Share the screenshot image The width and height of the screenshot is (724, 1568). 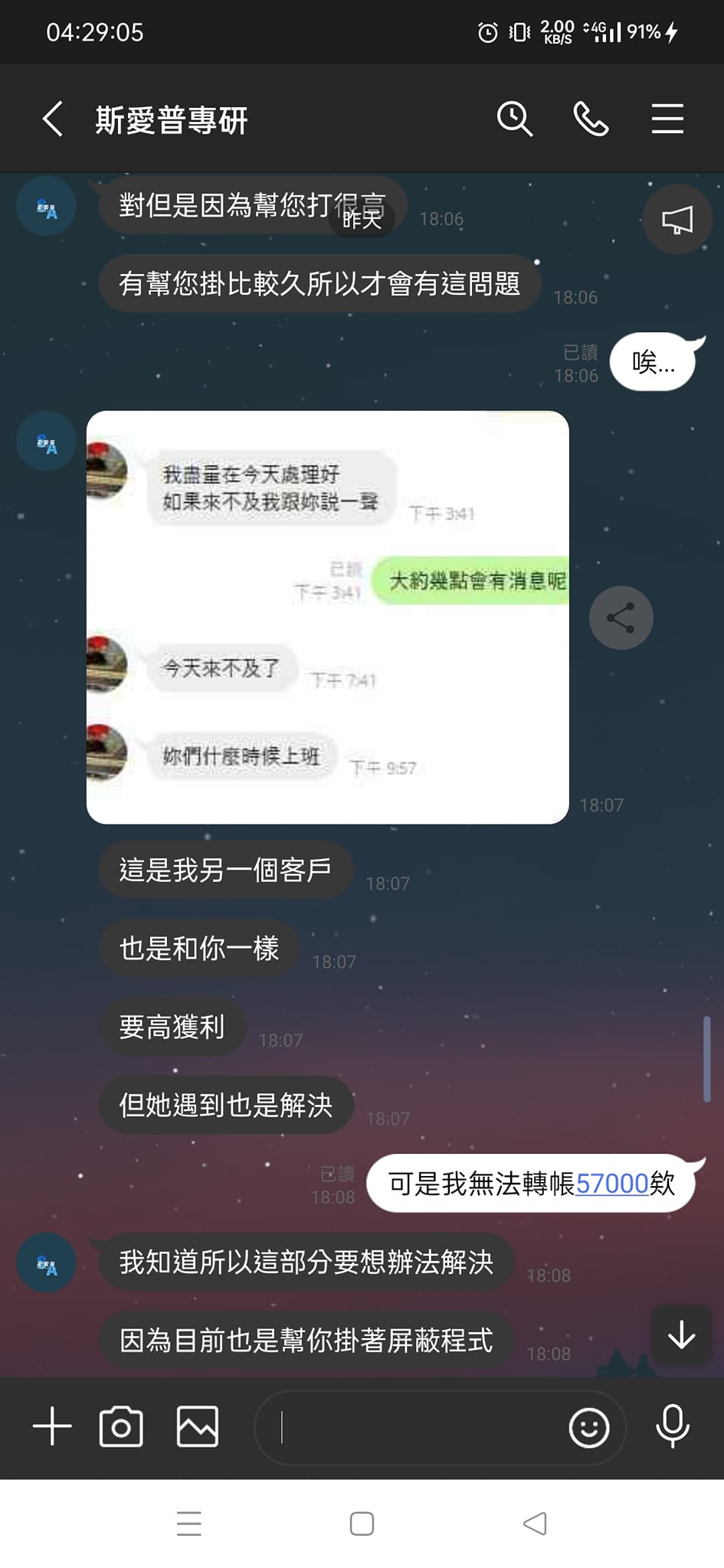[x=621, y=618]
